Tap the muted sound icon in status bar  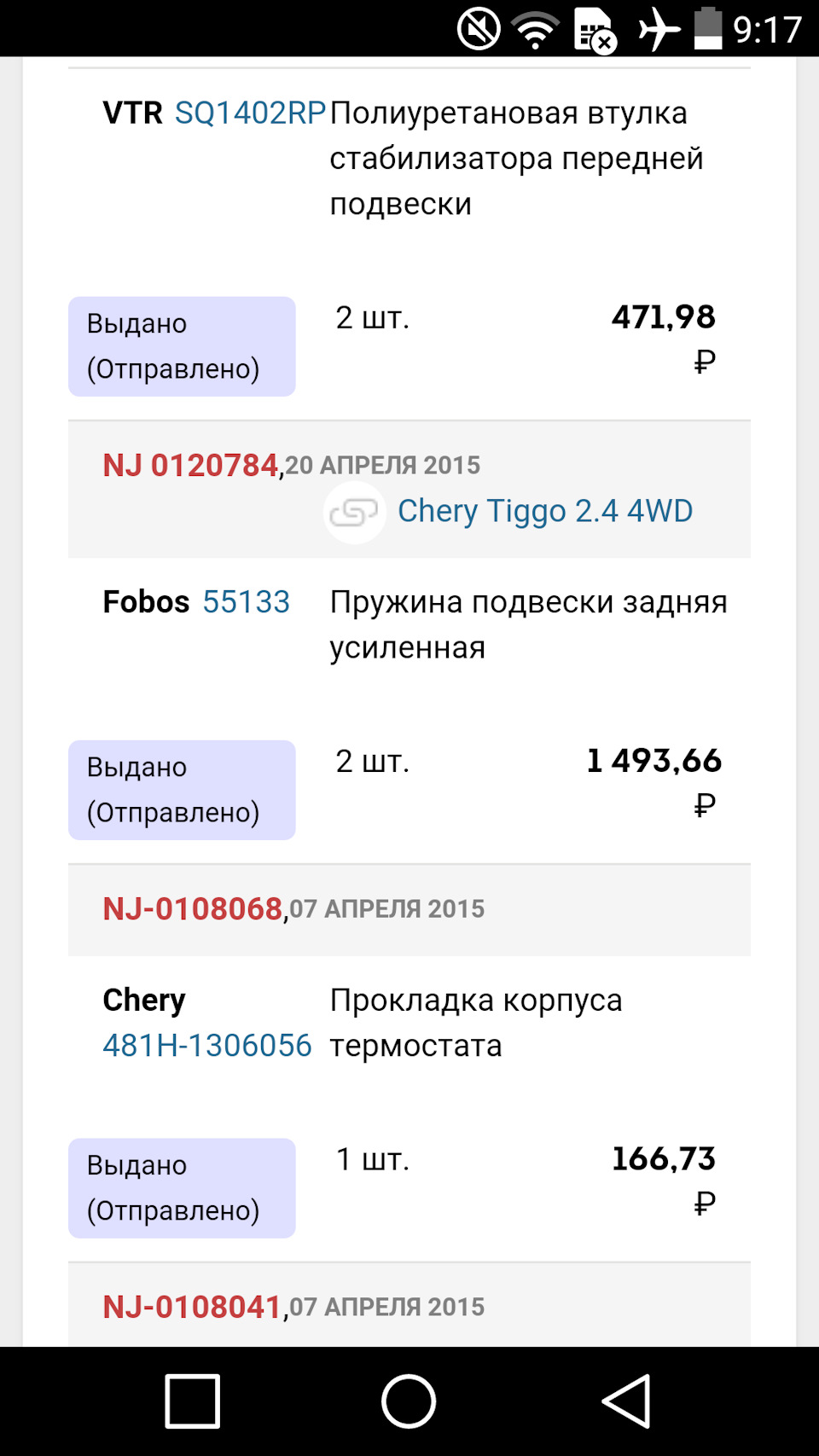click(x=478, y=28)
